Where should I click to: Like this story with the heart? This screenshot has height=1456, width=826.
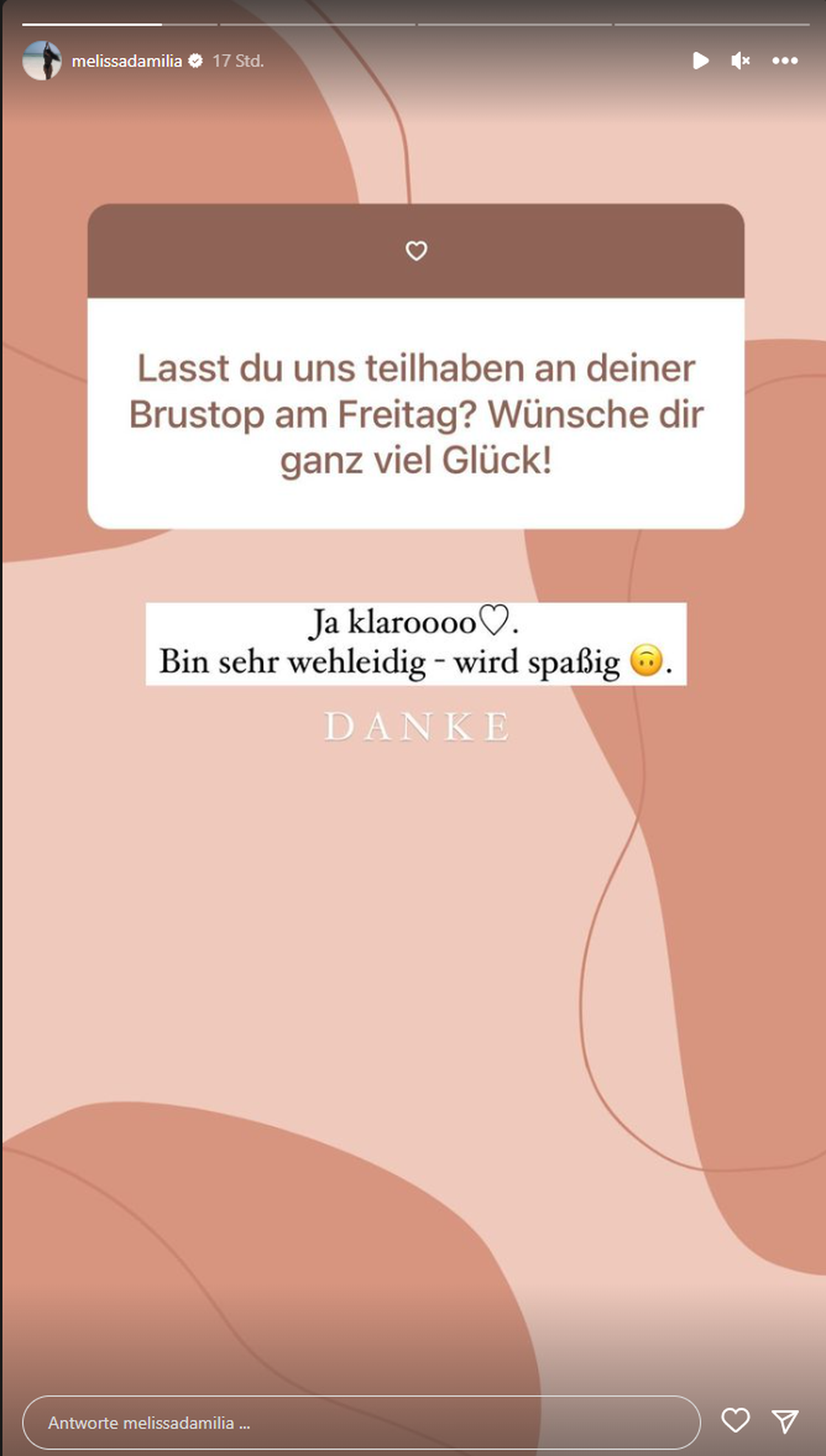click(735, 1420)
